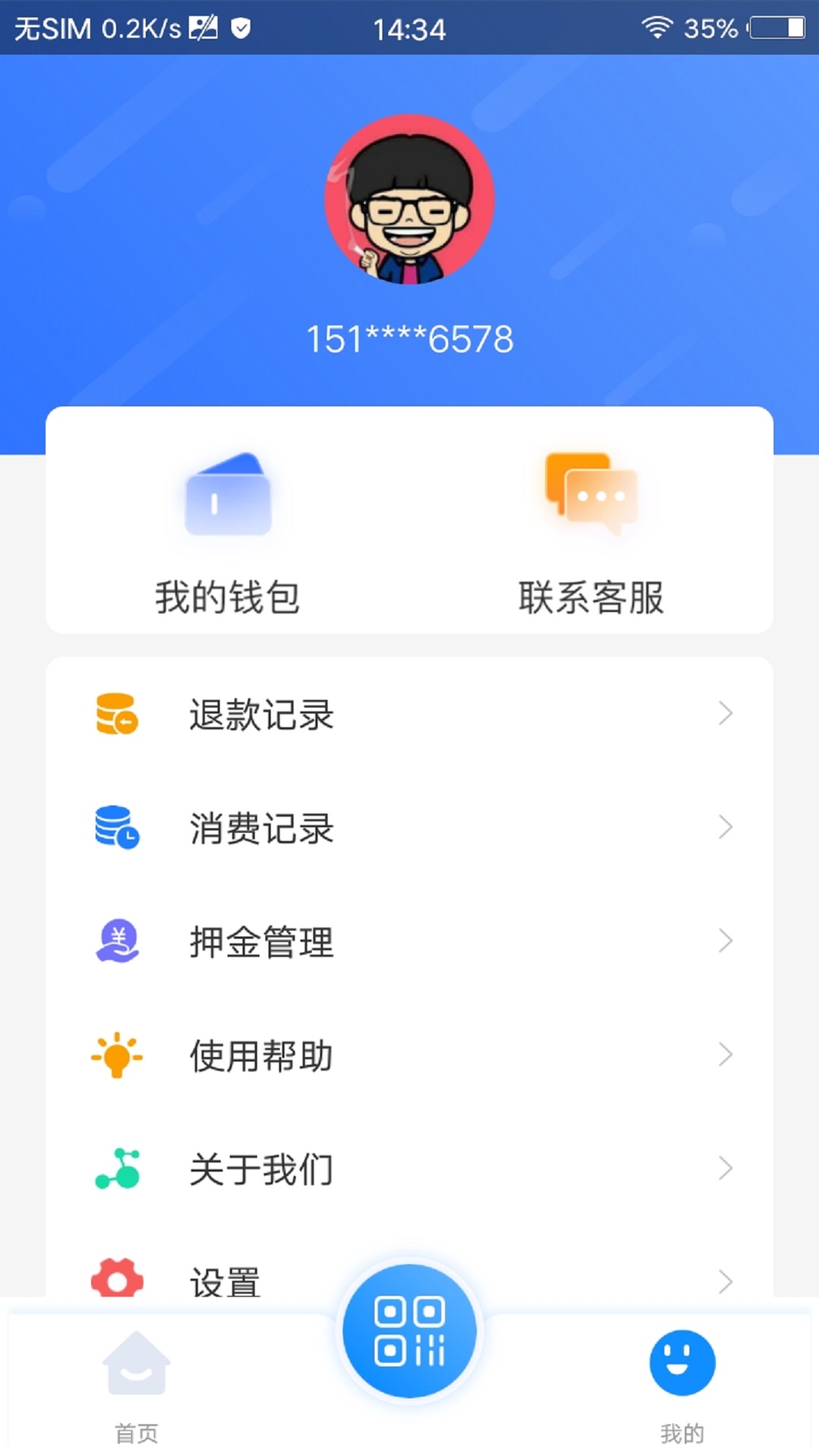Expand the 退款记录 row via its chevron
The height and width of the screenshot is (1456, 819).
[x=726, y=713]
